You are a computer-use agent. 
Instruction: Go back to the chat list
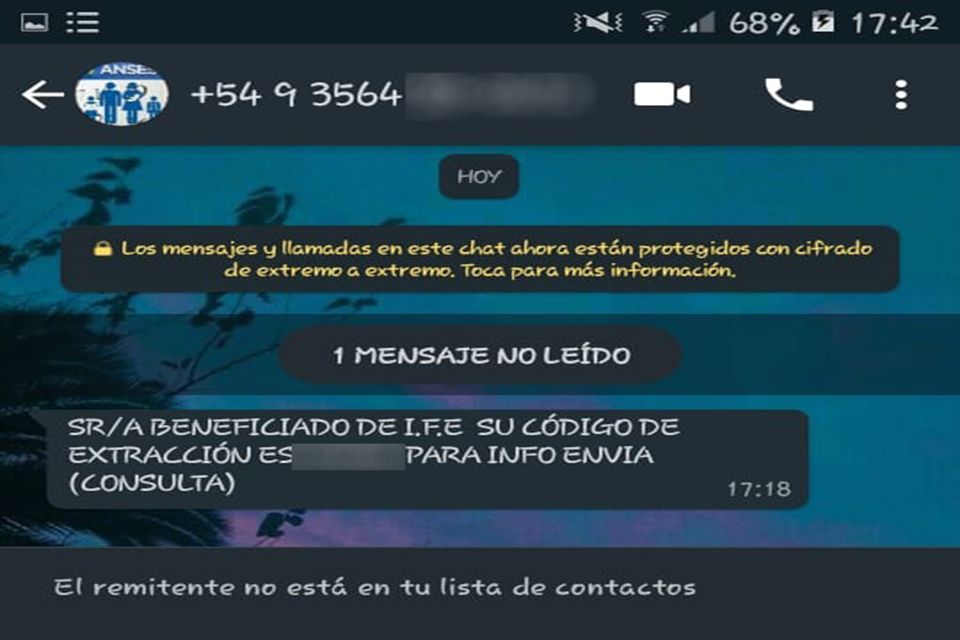42,95
